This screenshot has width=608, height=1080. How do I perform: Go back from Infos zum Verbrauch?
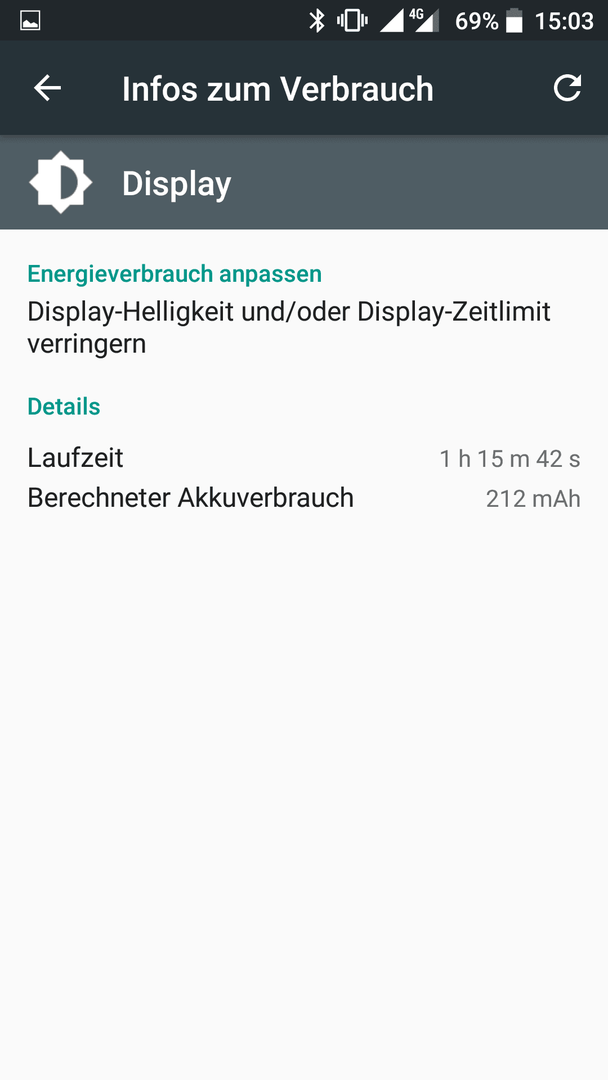click(x=48, y=88)
